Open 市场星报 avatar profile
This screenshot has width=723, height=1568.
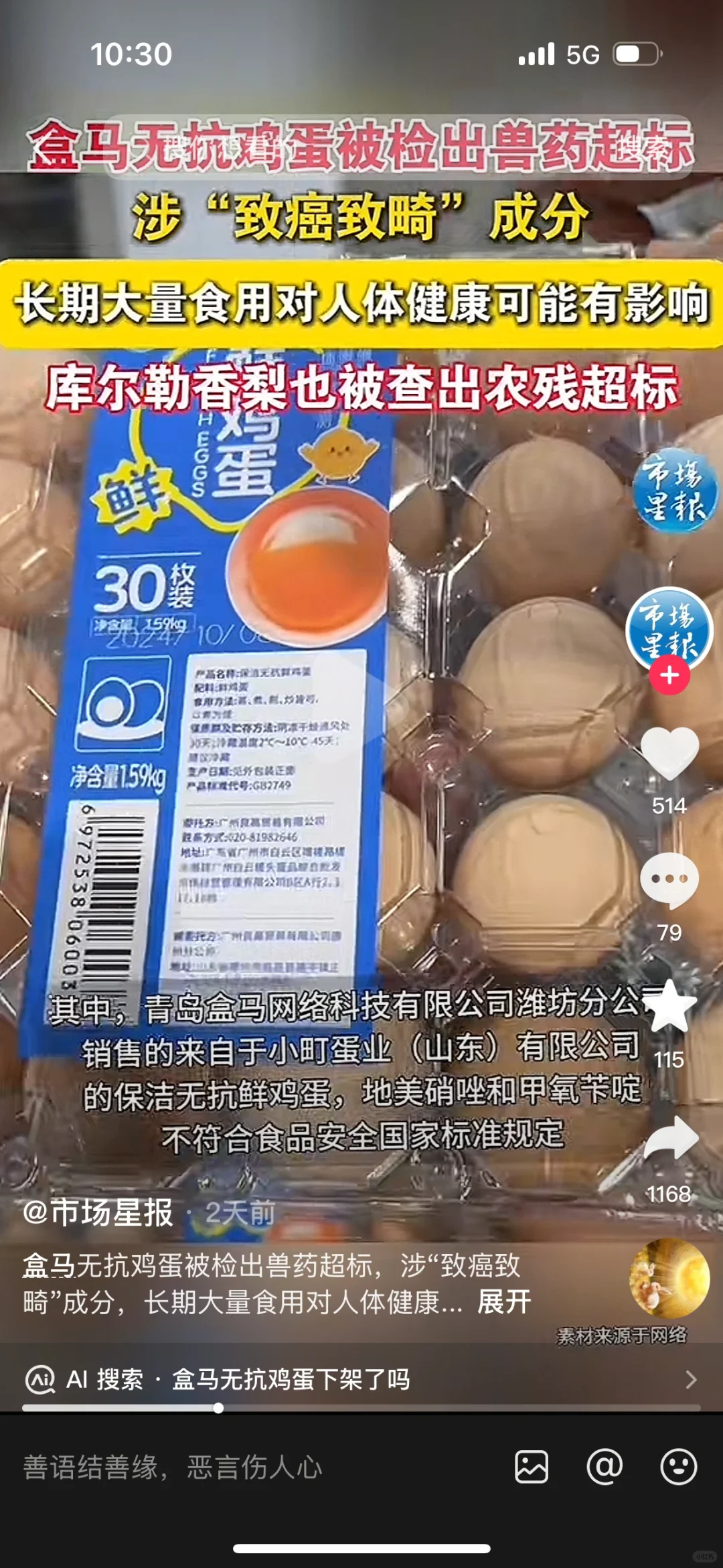pos(669,628)
